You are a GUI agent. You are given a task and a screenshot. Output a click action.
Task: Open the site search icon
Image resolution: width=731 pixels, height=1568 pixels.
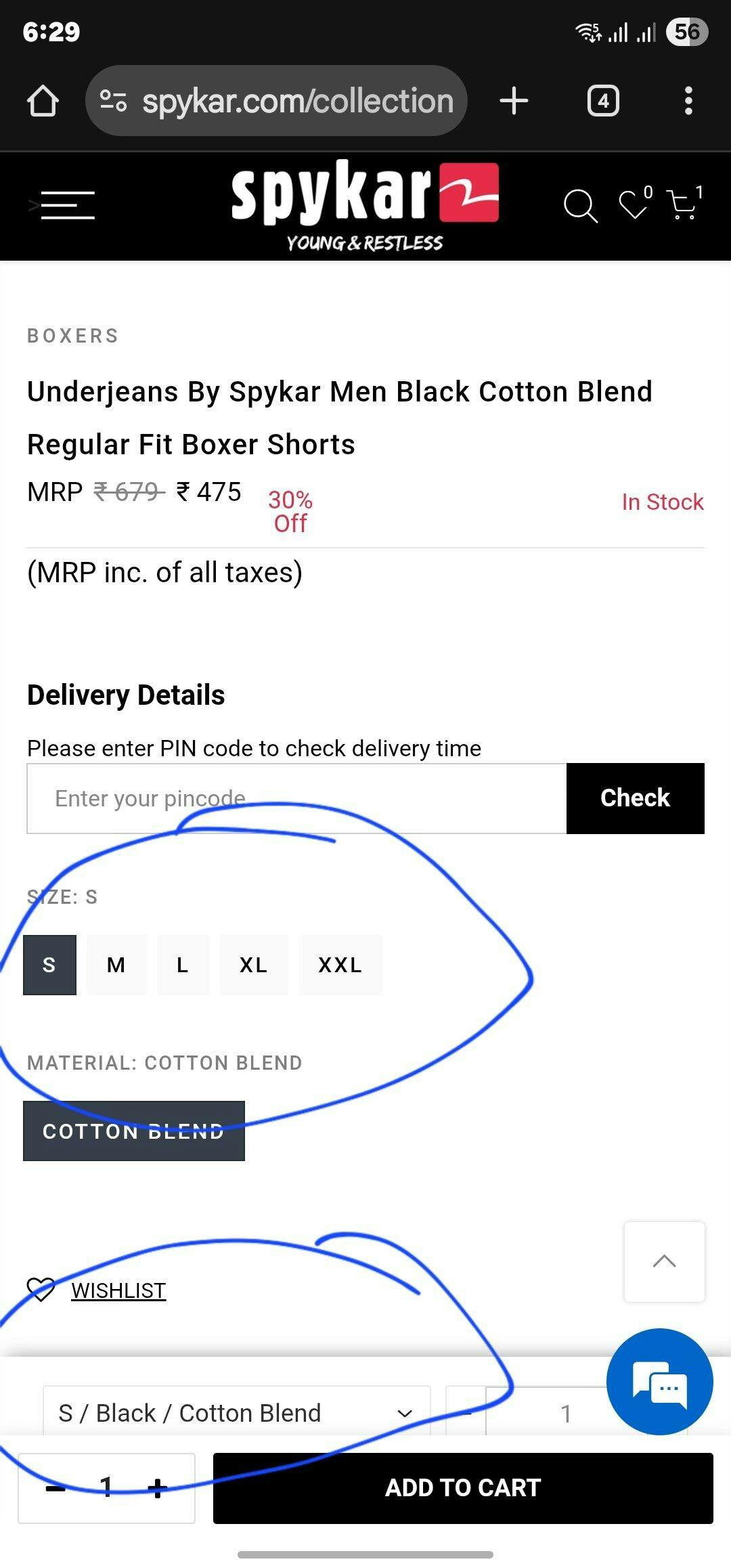581,206
